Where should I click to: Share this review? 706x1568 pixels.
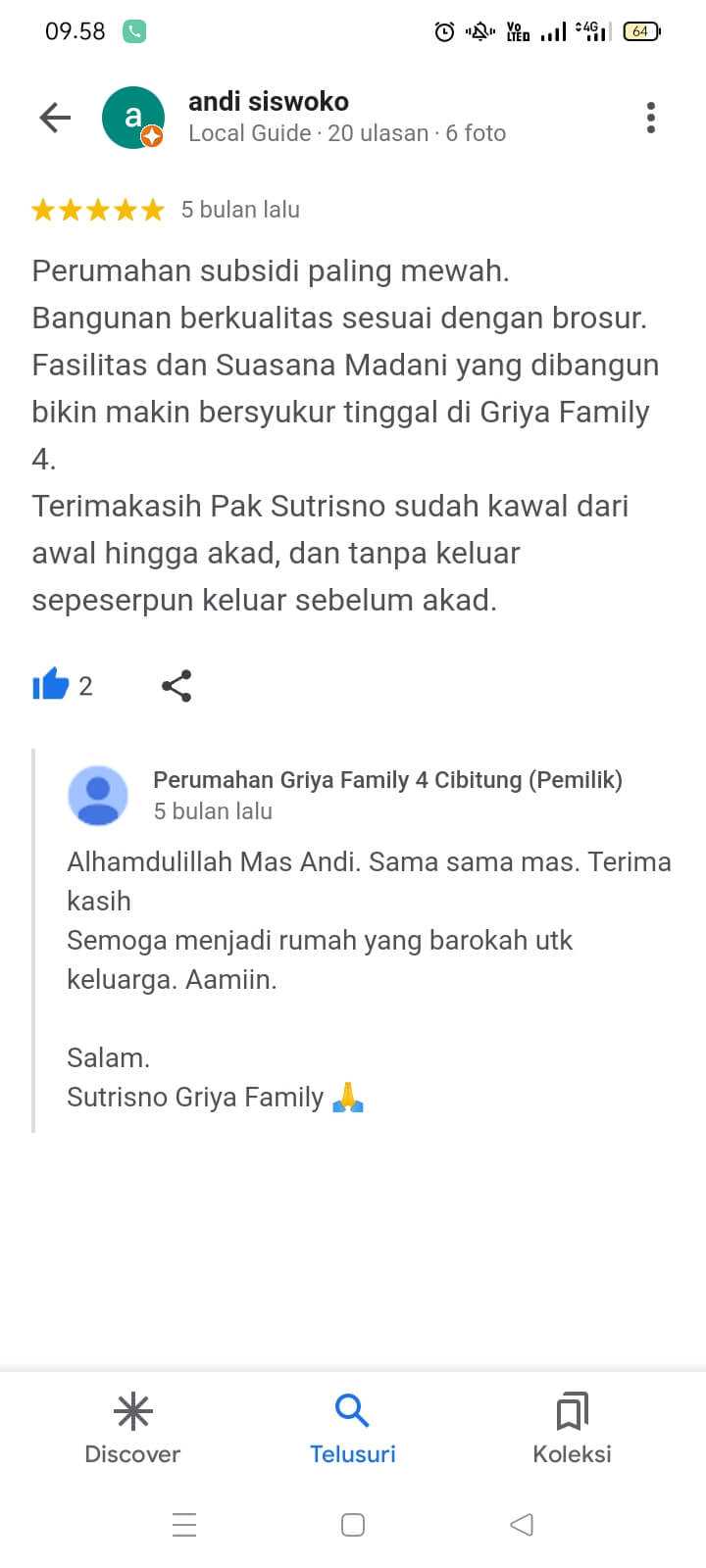176,685
